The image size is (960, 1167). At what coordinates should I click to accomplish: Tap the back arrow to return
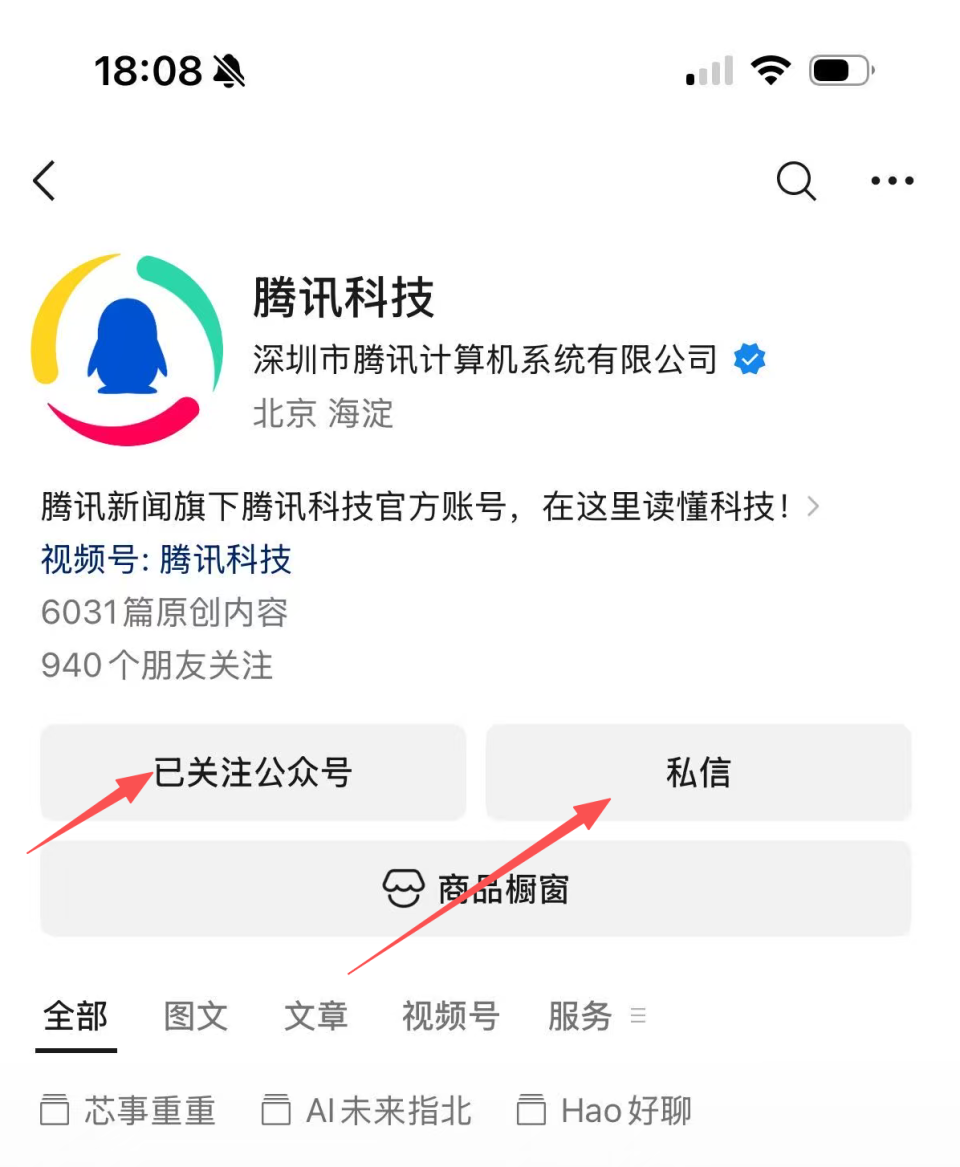(44, 181)
